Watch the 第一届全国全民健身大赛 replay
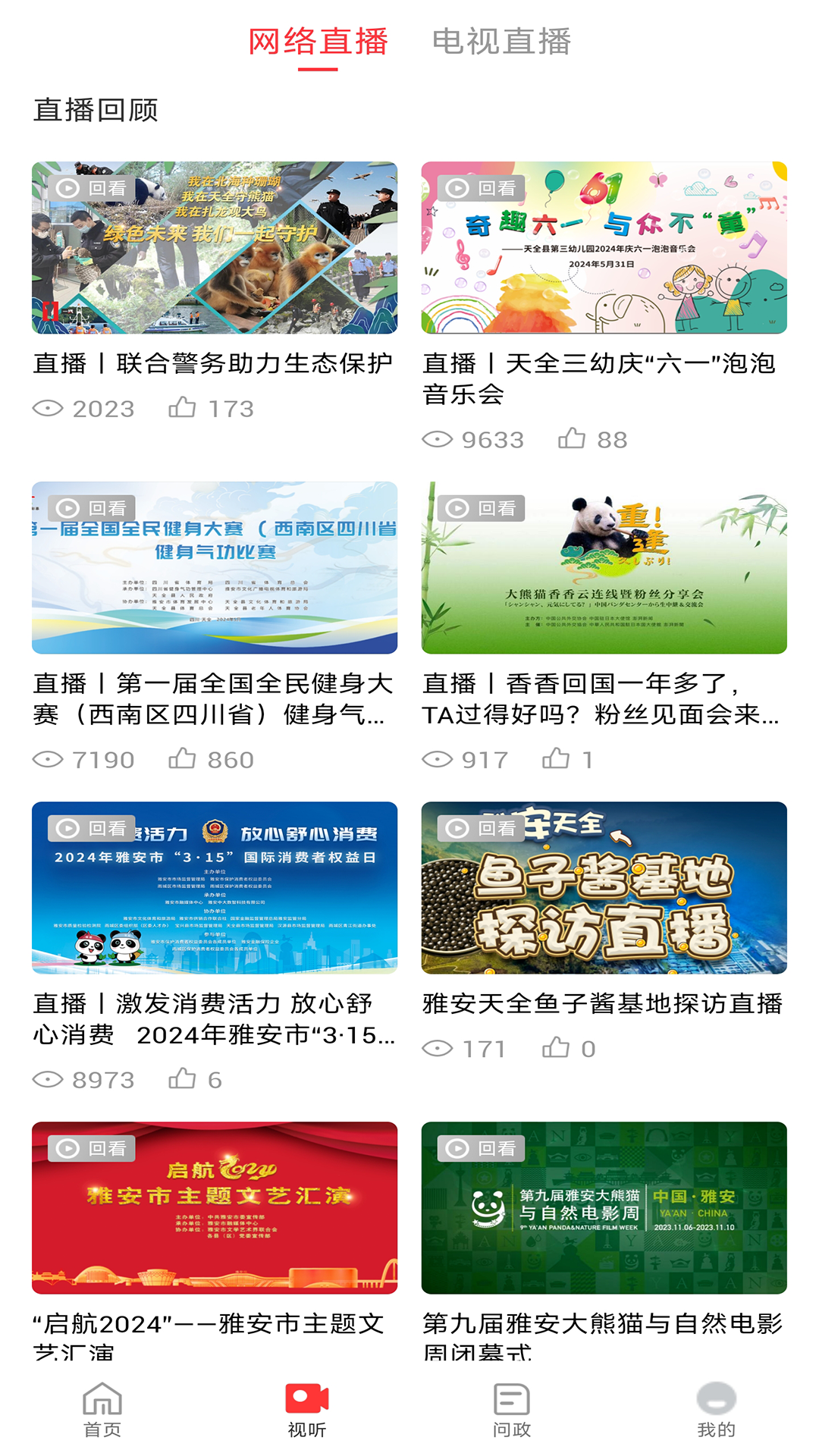Screen dimensions: 819x1456 coord(215,568)
